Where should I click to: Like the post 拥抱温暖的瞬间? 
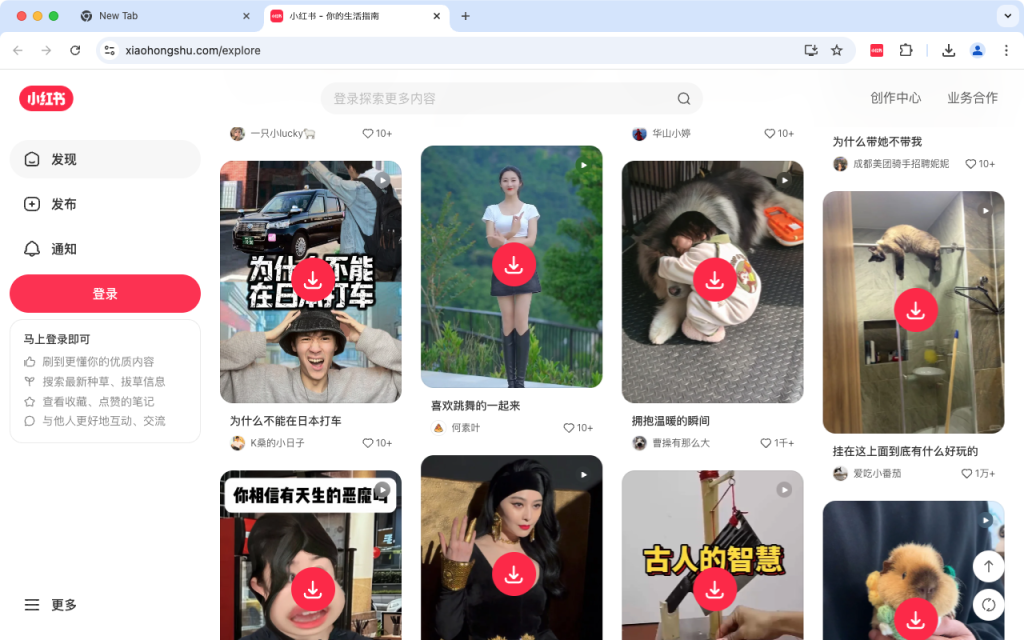(x=766, y=443)
